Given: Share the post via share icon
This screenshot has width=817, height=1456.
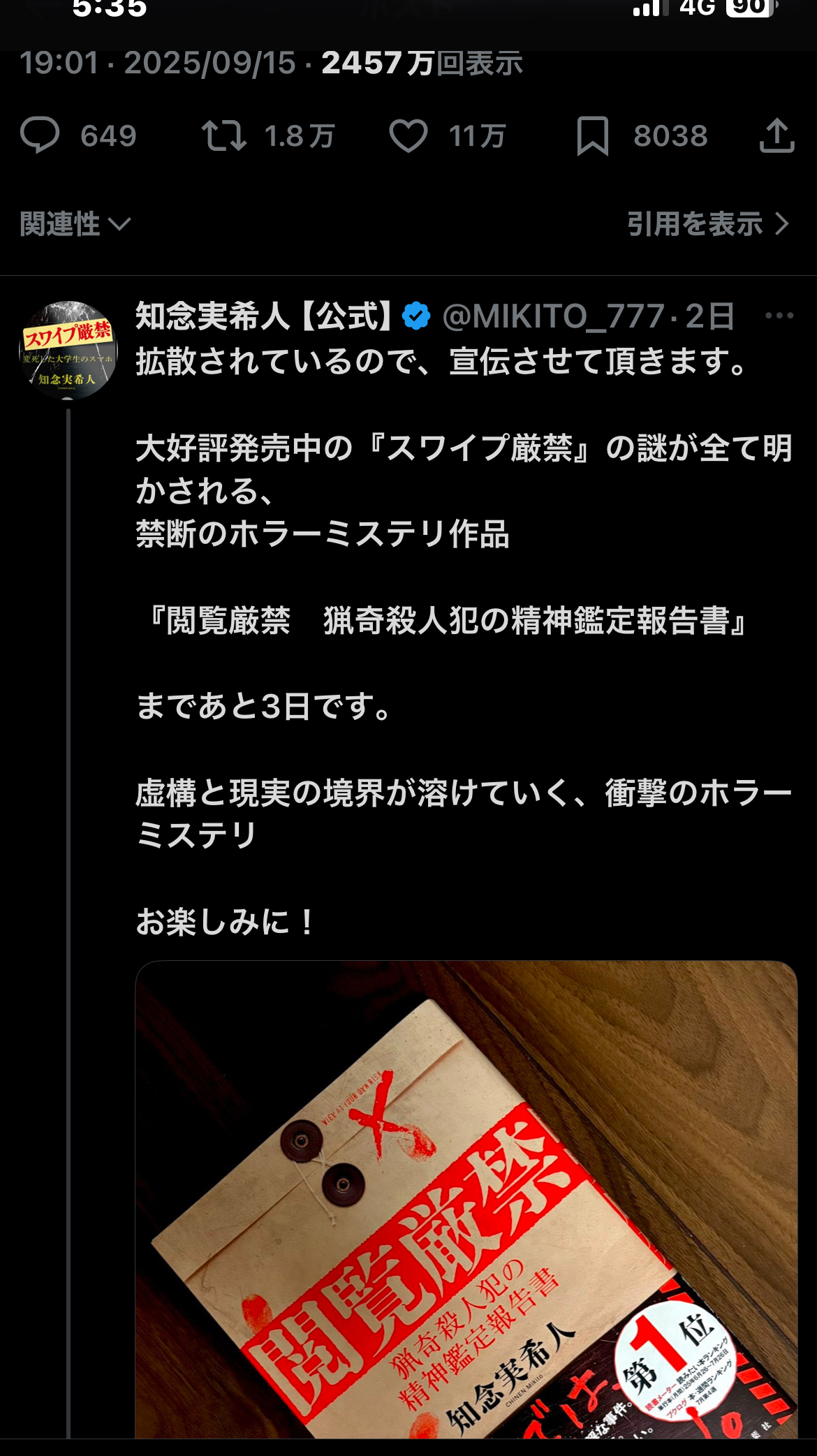Looking at the screenshot, I should [777, 135].
